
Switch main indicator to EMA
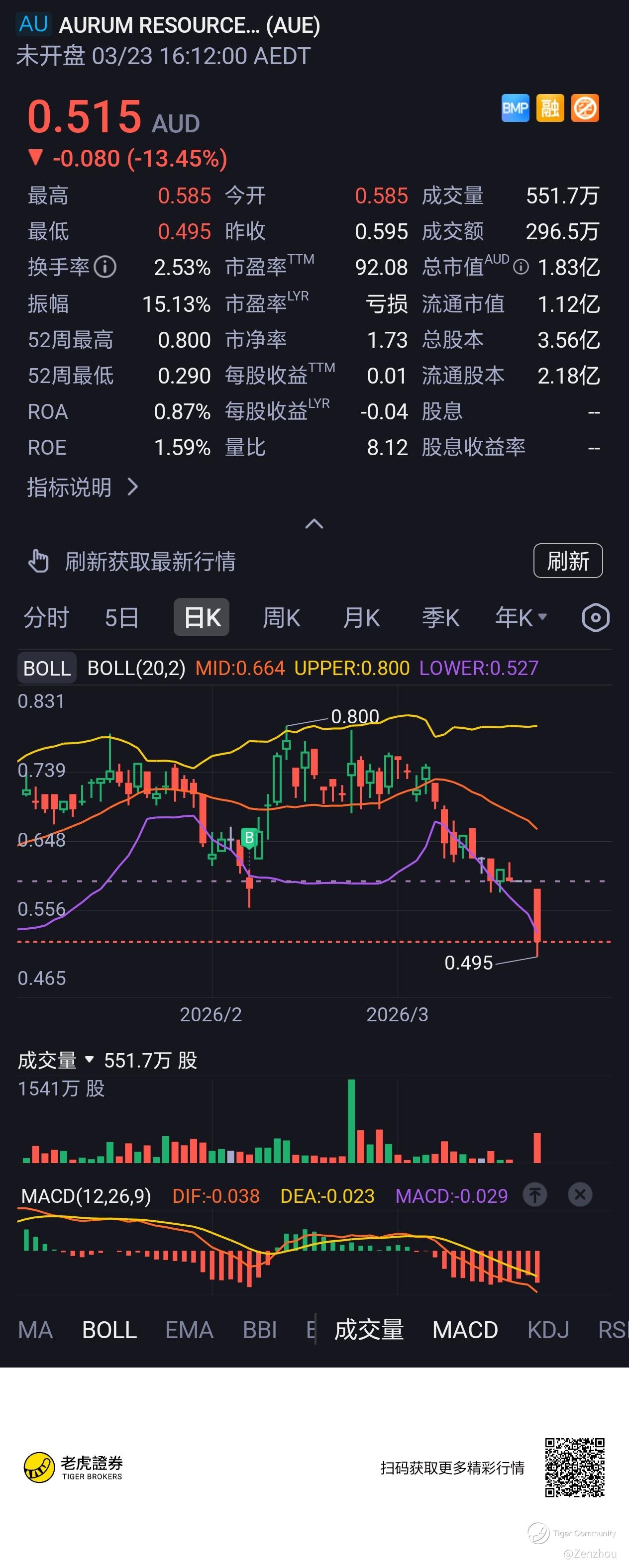(189, 1329)
